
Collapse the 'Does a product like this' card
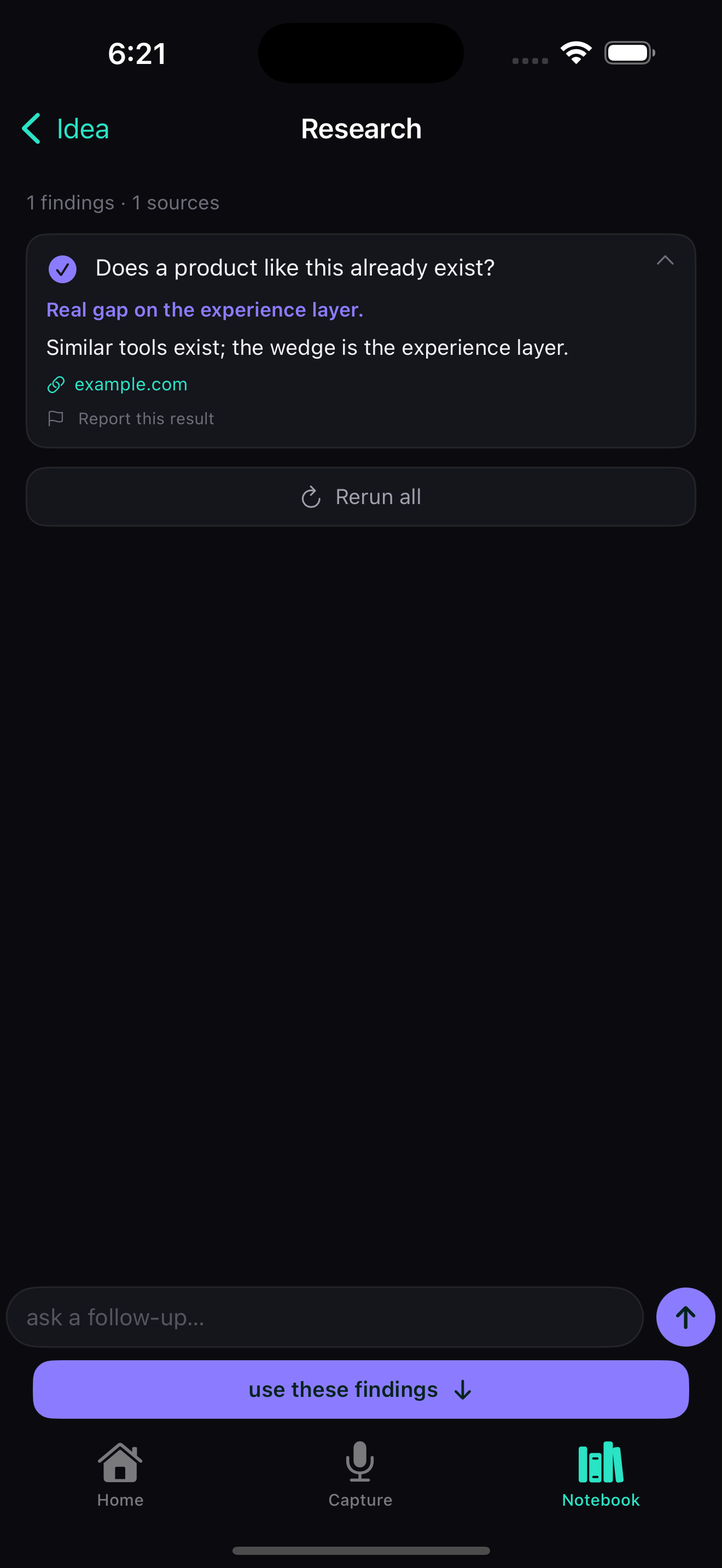click(x=665, y=261)
